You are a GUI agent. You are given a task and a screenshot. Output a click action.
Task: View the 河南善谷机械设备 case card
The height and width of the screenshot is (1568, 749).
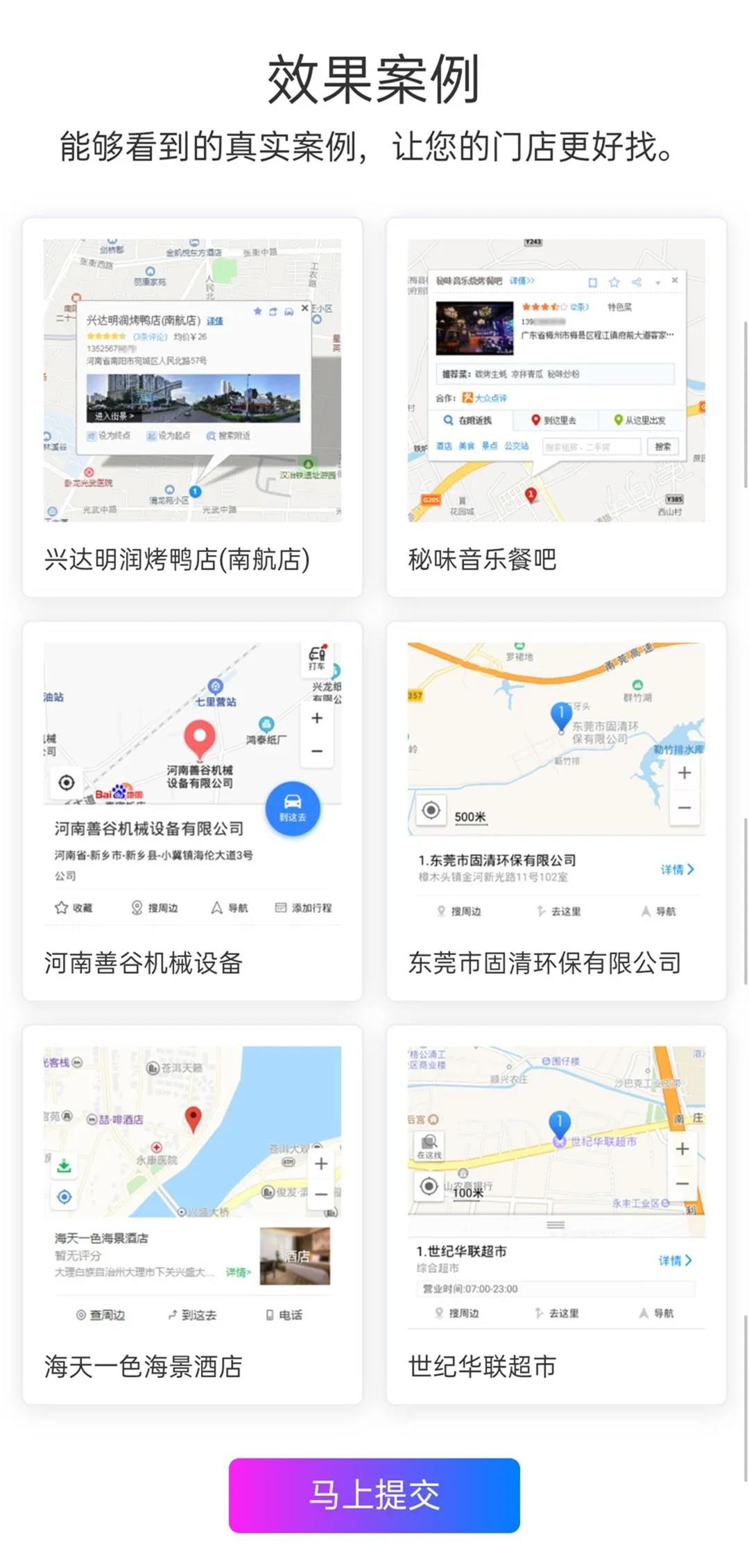pos(192,811)
